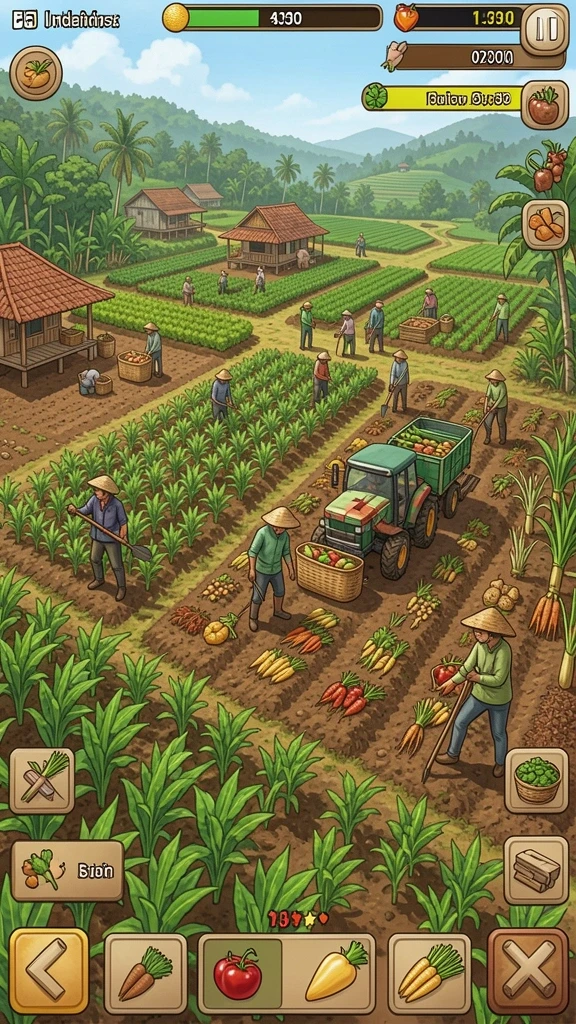Pause the game
The width and height of the screenshot is (576, 1024).
click(x=544, y=29)
